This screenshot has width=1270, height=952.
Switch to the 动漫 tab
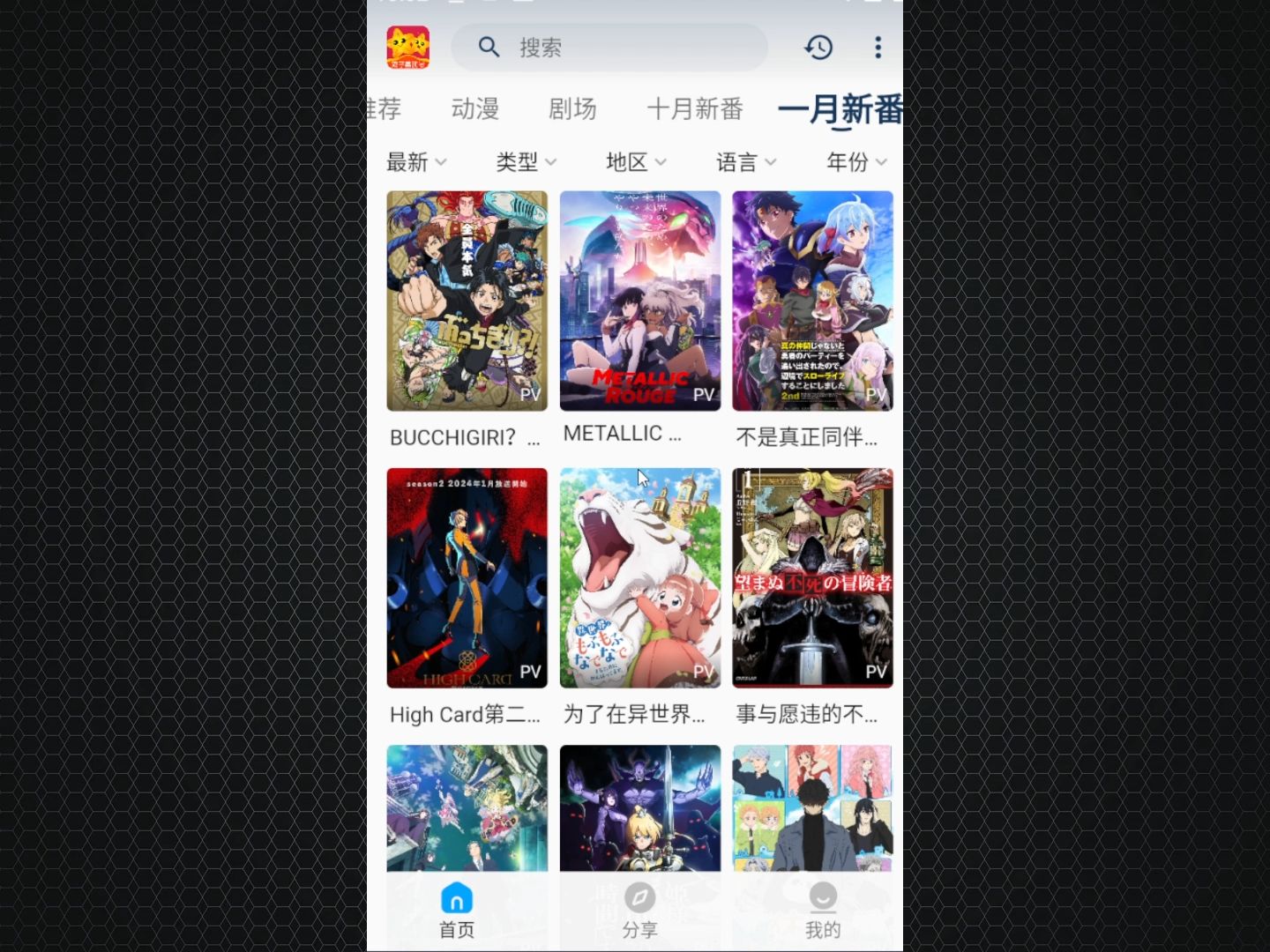pyautogui.click(x=475, y=109)
